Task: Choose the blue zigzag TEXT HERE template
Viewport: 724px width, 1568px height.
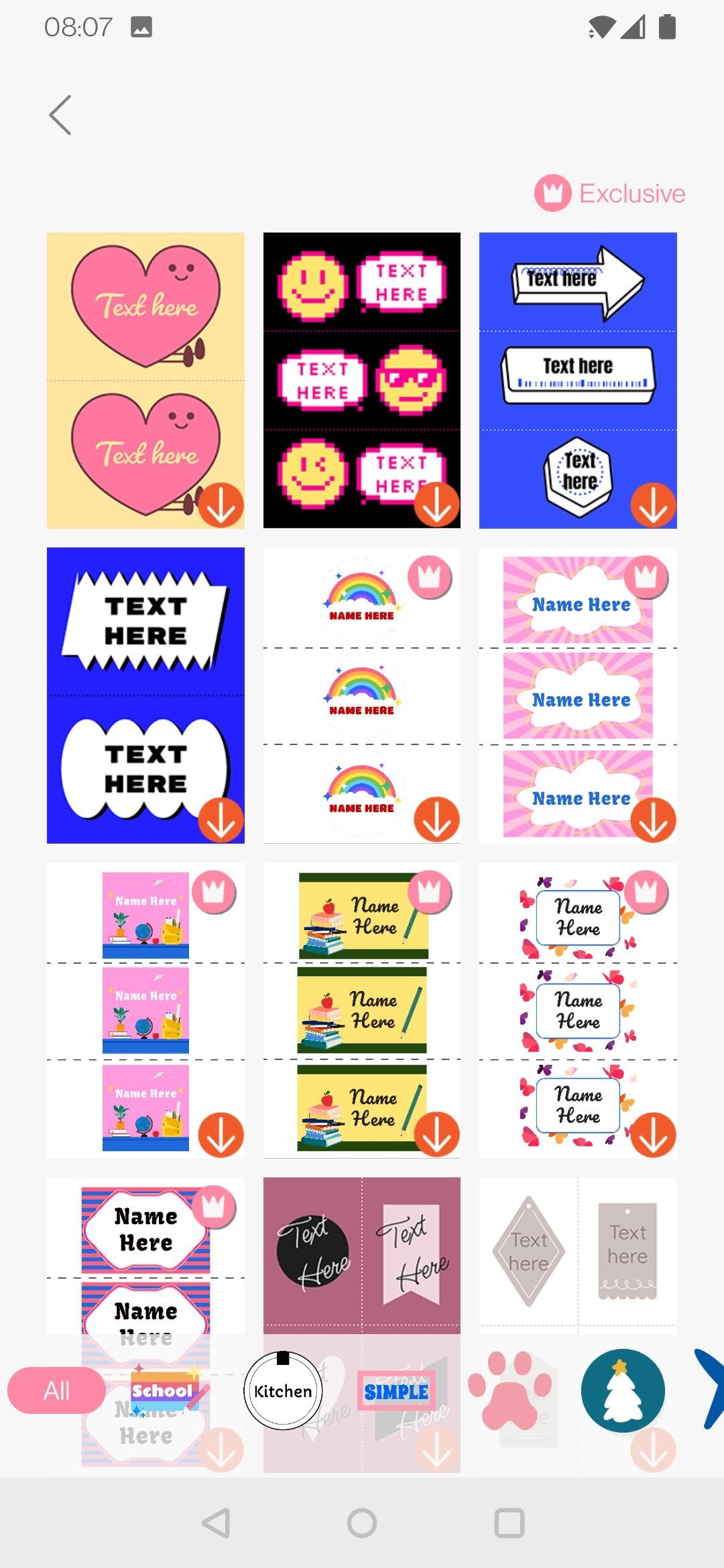Action: pos(145,696)
